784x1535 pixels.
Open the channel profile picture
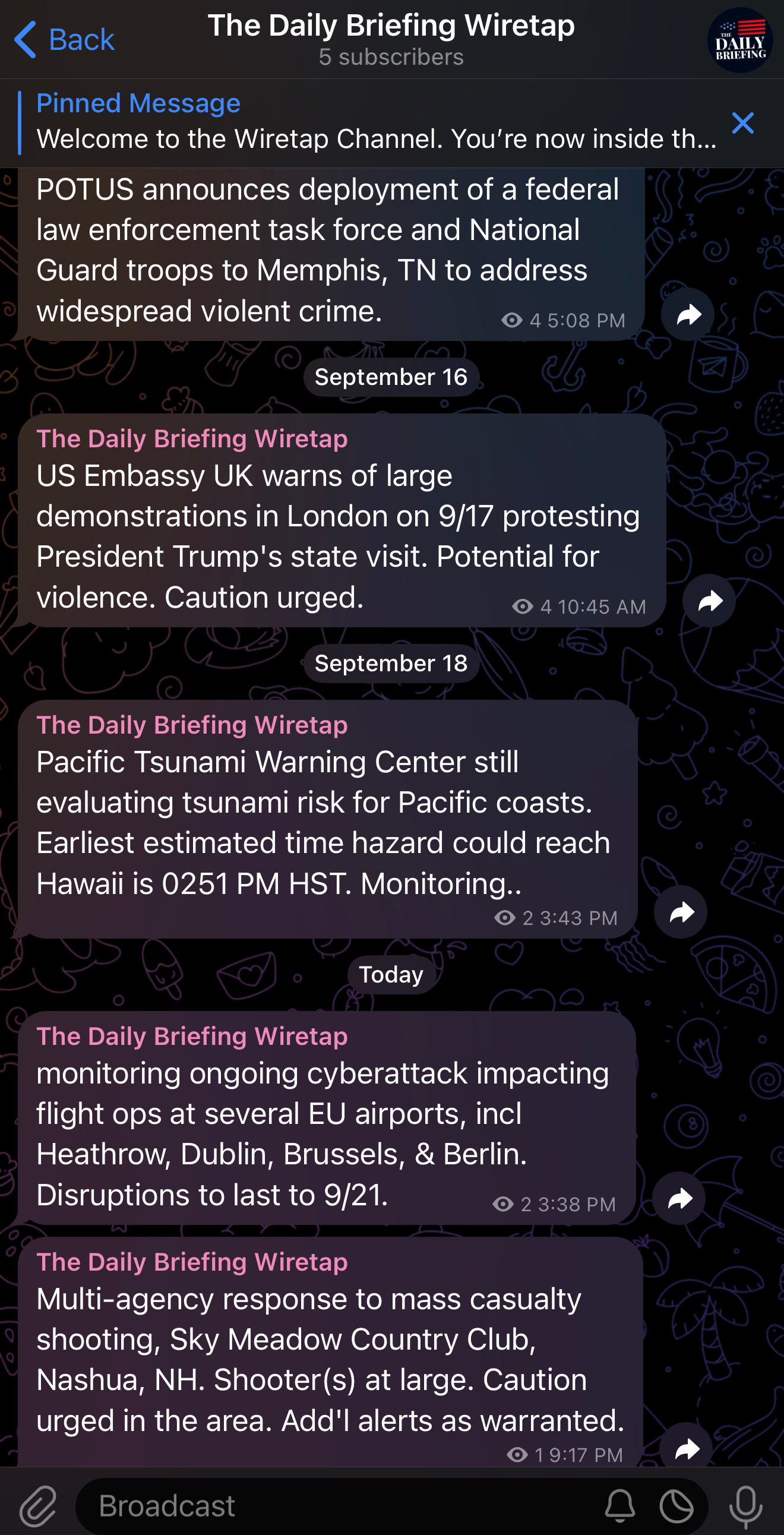click(x=739, y=40)
